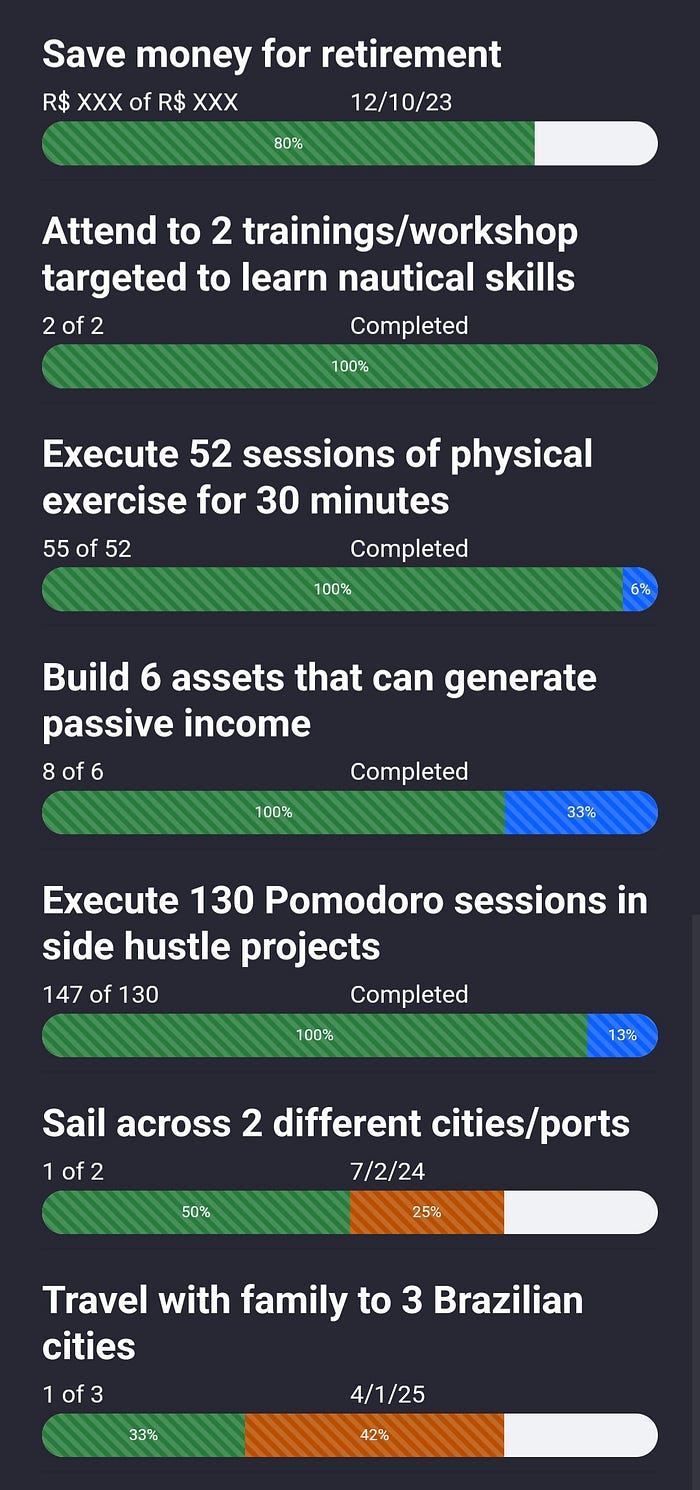Open the Sail across 2 cities/ports goal
The image size is (700, 1490).
[336, 1124]
